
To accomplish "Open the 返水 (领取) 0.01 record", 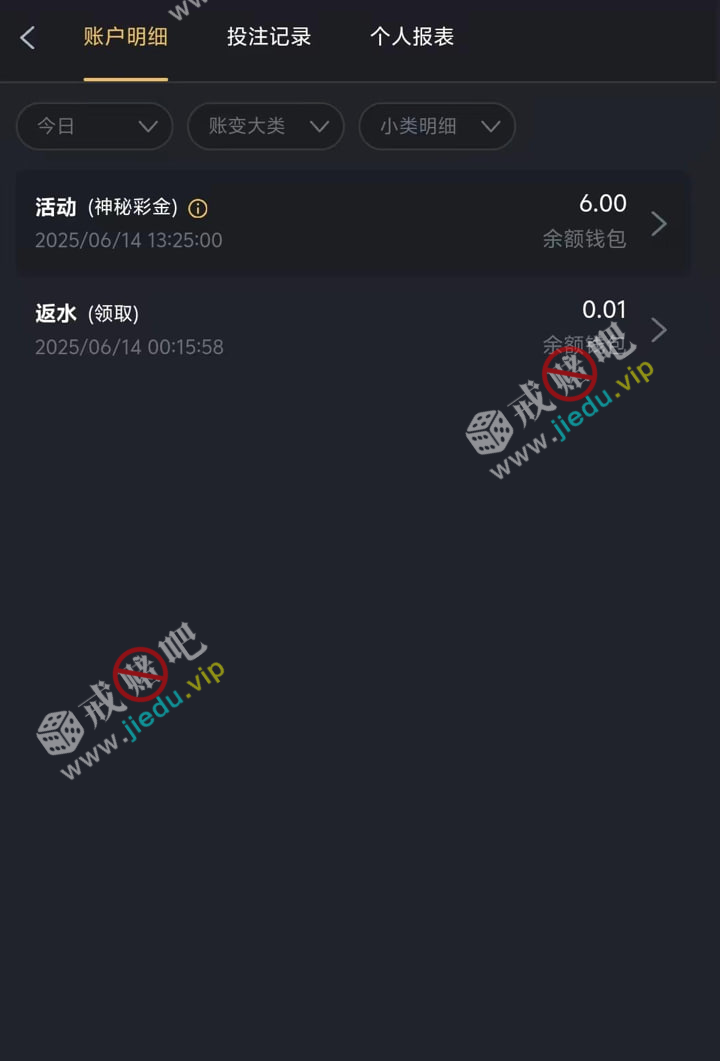I will (352, 330).
